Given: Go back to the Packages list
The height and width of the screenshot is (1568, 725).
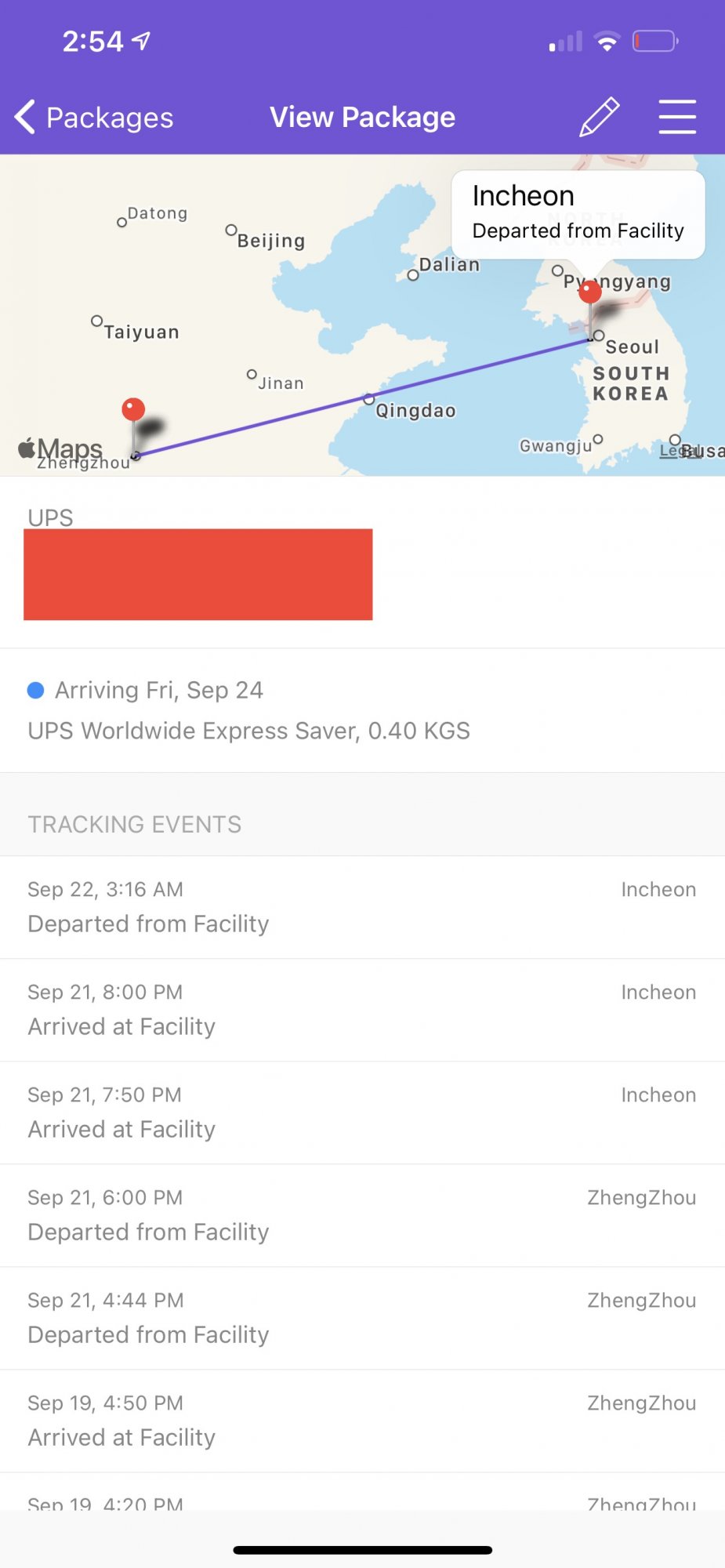Looking at the screenshot, I should click(94, 118).
